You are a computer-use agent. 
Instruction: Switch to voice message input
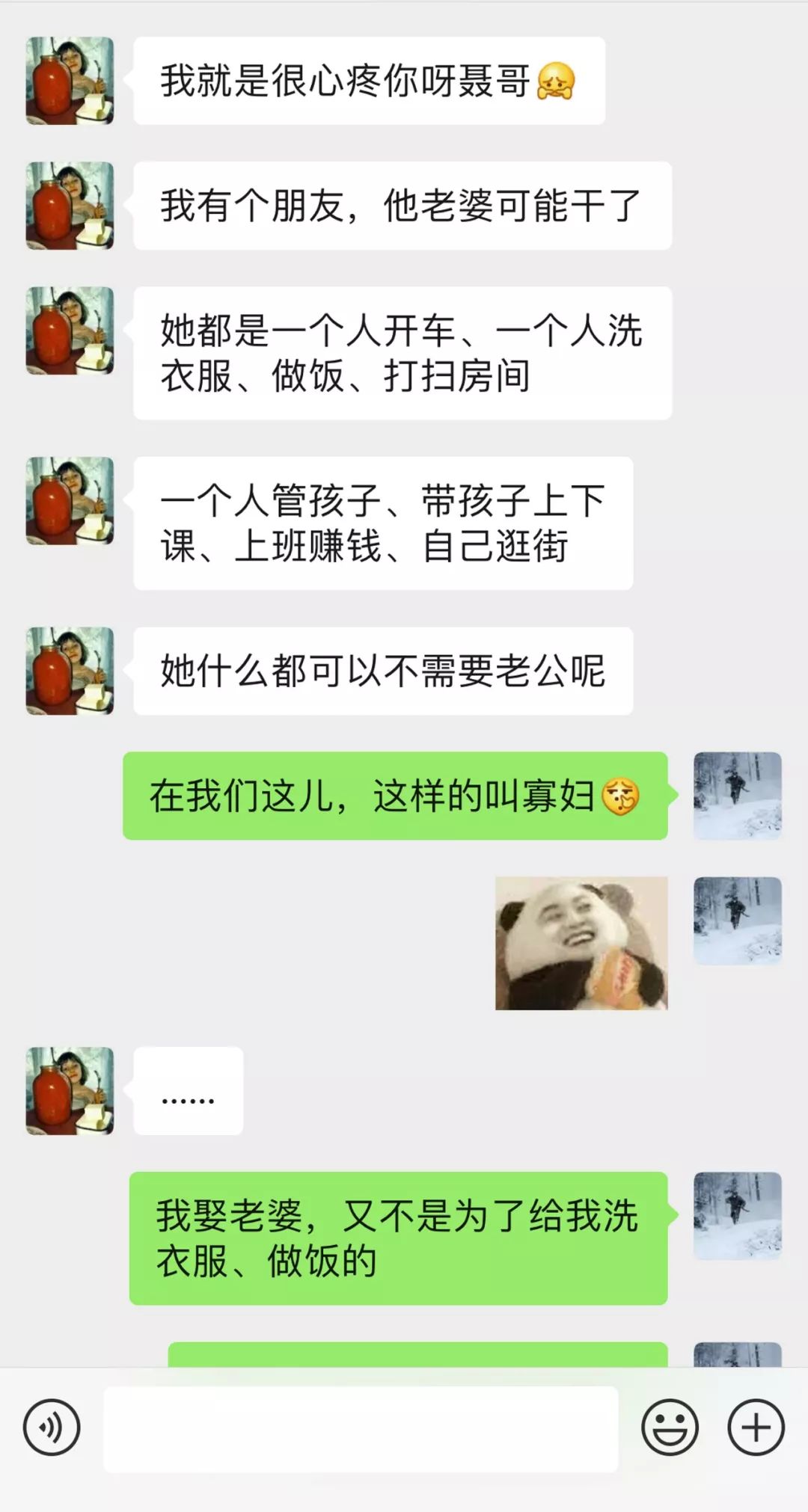click(x=52, y=1428)
